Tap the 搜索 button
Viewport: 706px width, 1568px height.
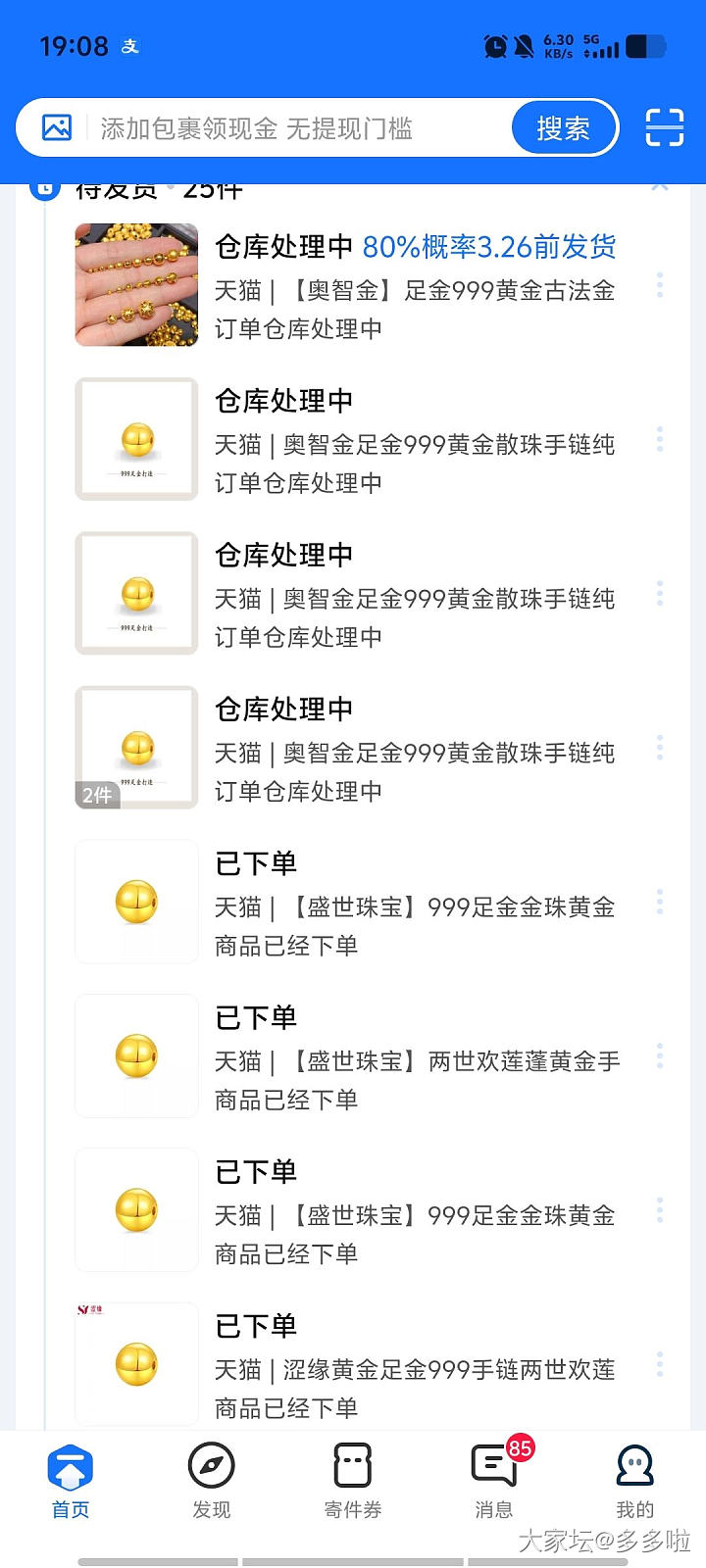pyautogui.click(x=564, y=128)
